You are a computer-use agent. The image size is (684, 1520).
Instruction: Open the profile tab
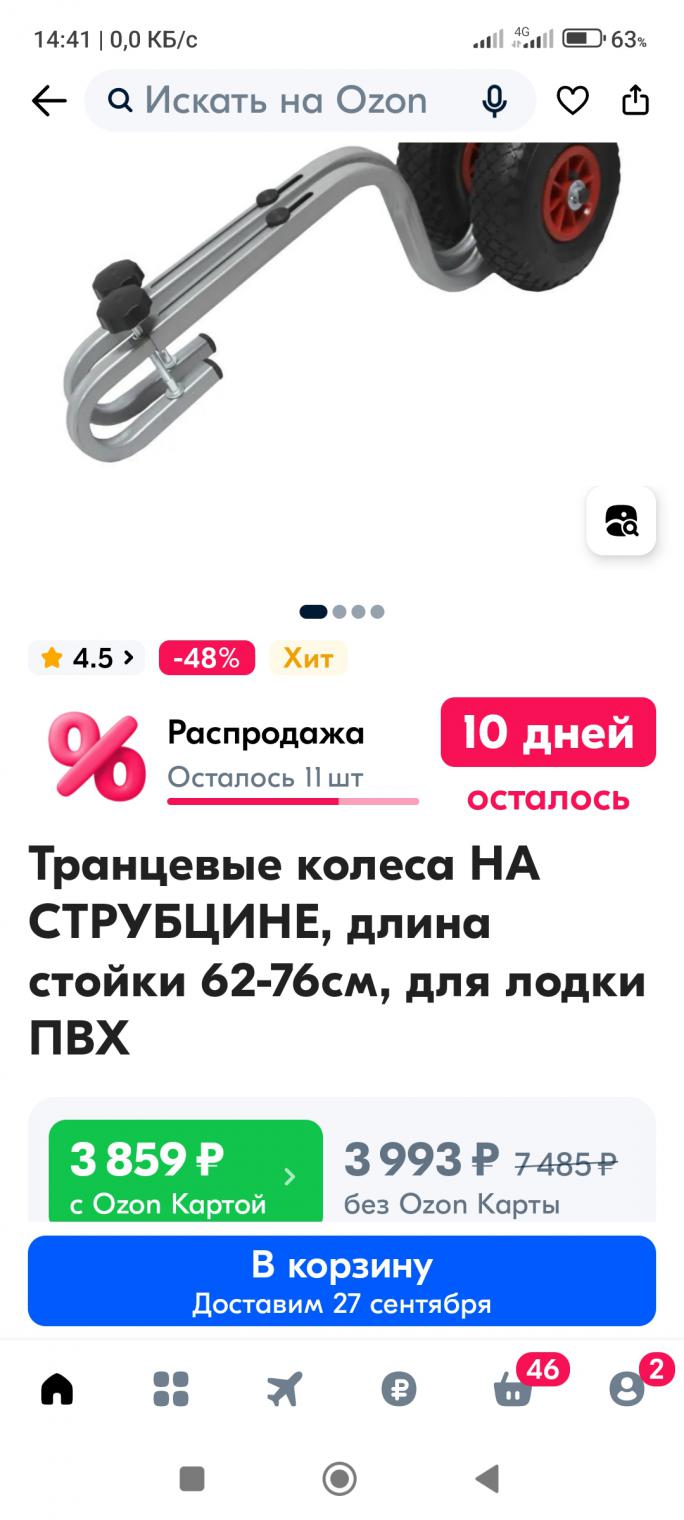(627, 1389)
